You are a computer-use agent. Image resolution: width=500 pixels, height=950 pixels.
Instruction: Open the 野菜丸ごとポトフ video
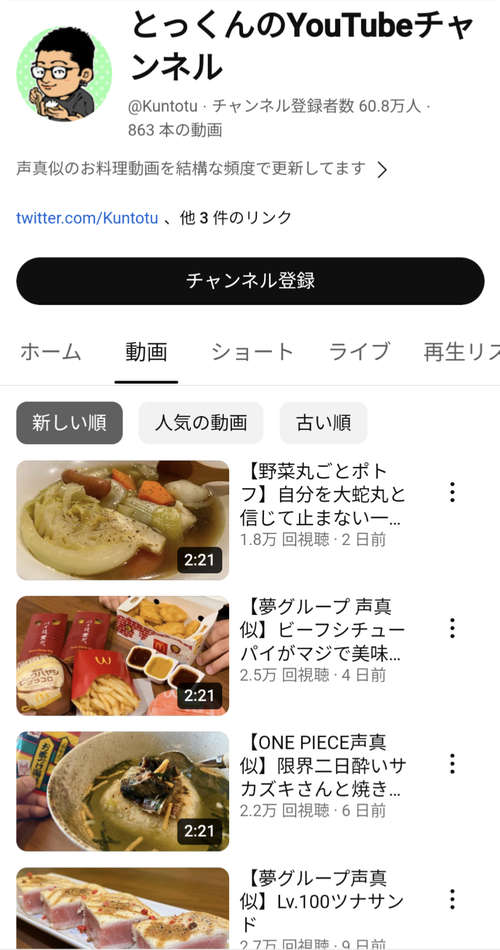tap(122, 520)
